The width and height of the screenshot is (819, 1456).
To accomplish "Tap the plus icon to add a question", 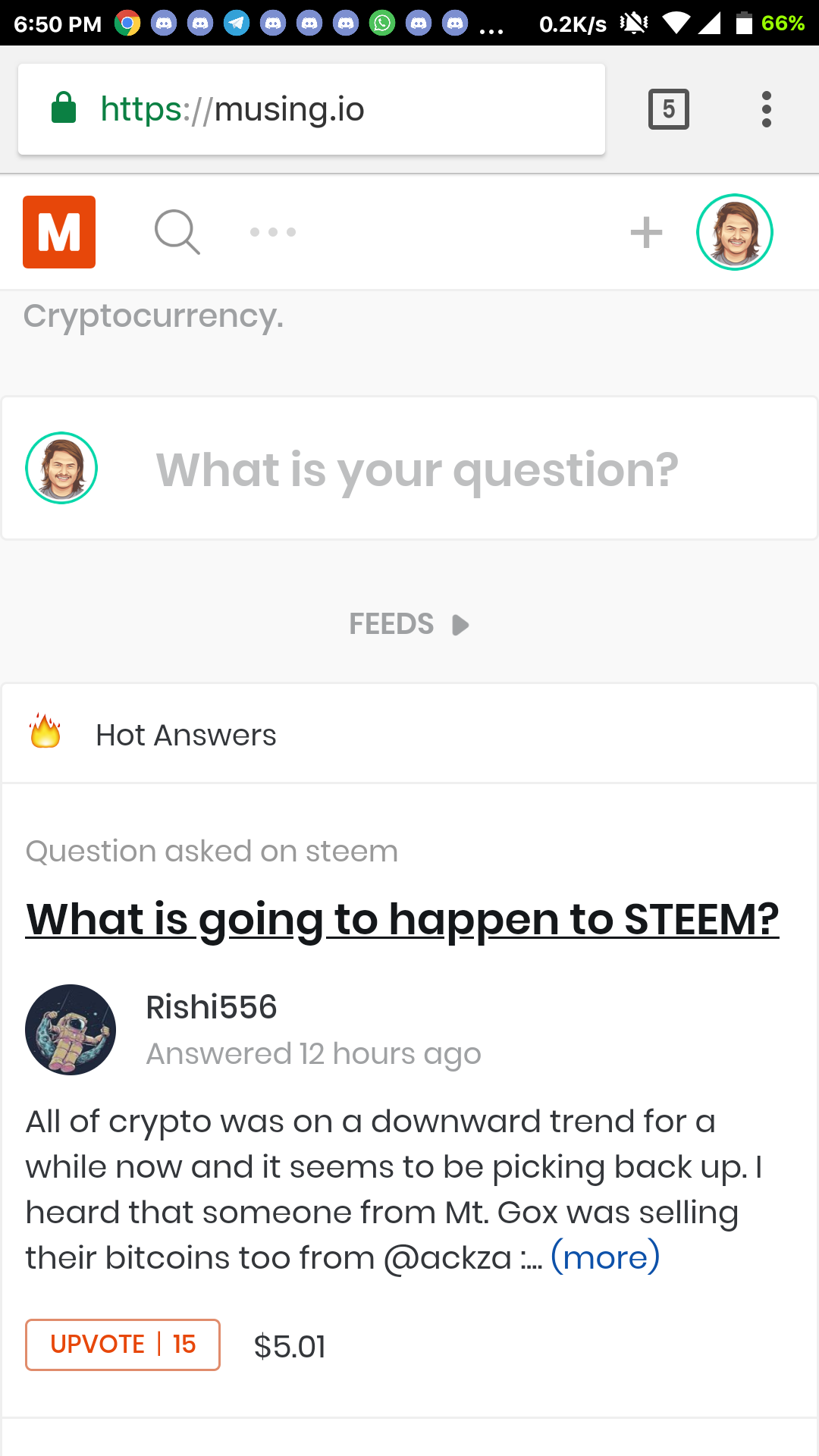I will coord(646,232).
